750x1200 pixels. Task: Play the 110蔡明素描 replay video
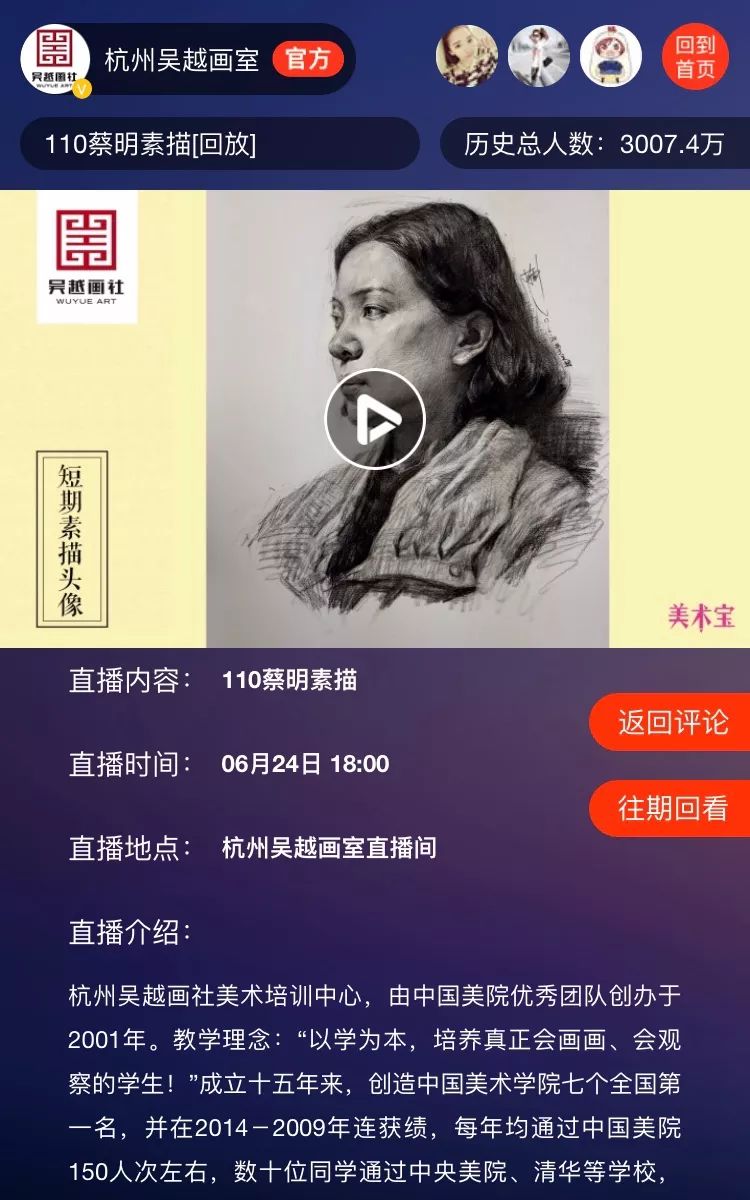375,420
